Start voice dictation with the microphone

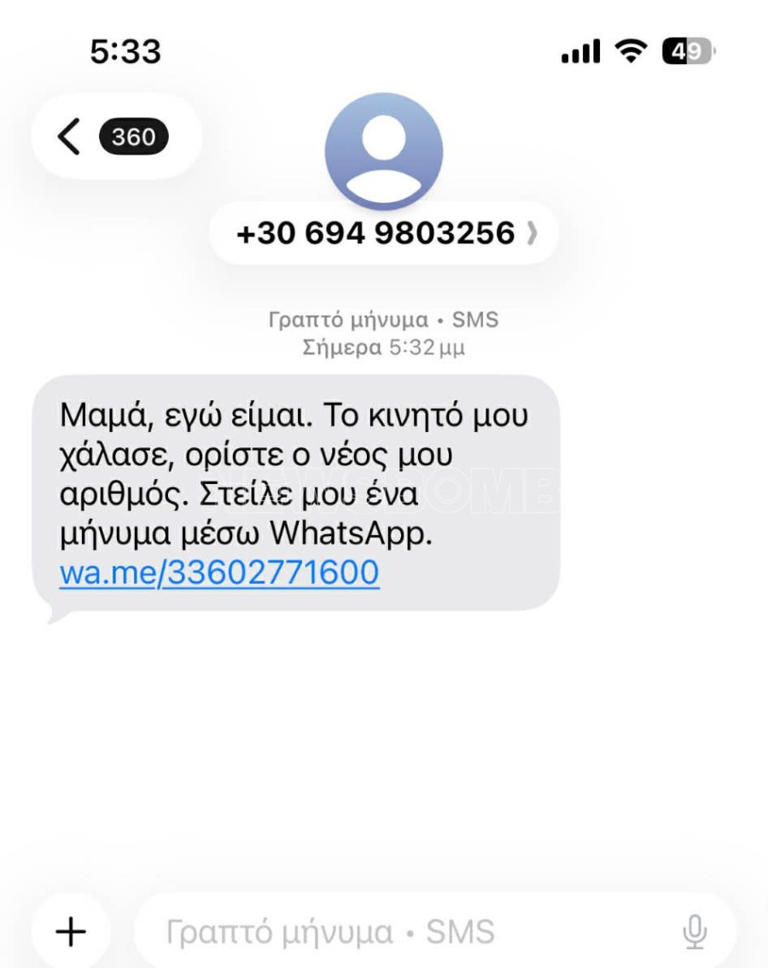coord(694,932)
